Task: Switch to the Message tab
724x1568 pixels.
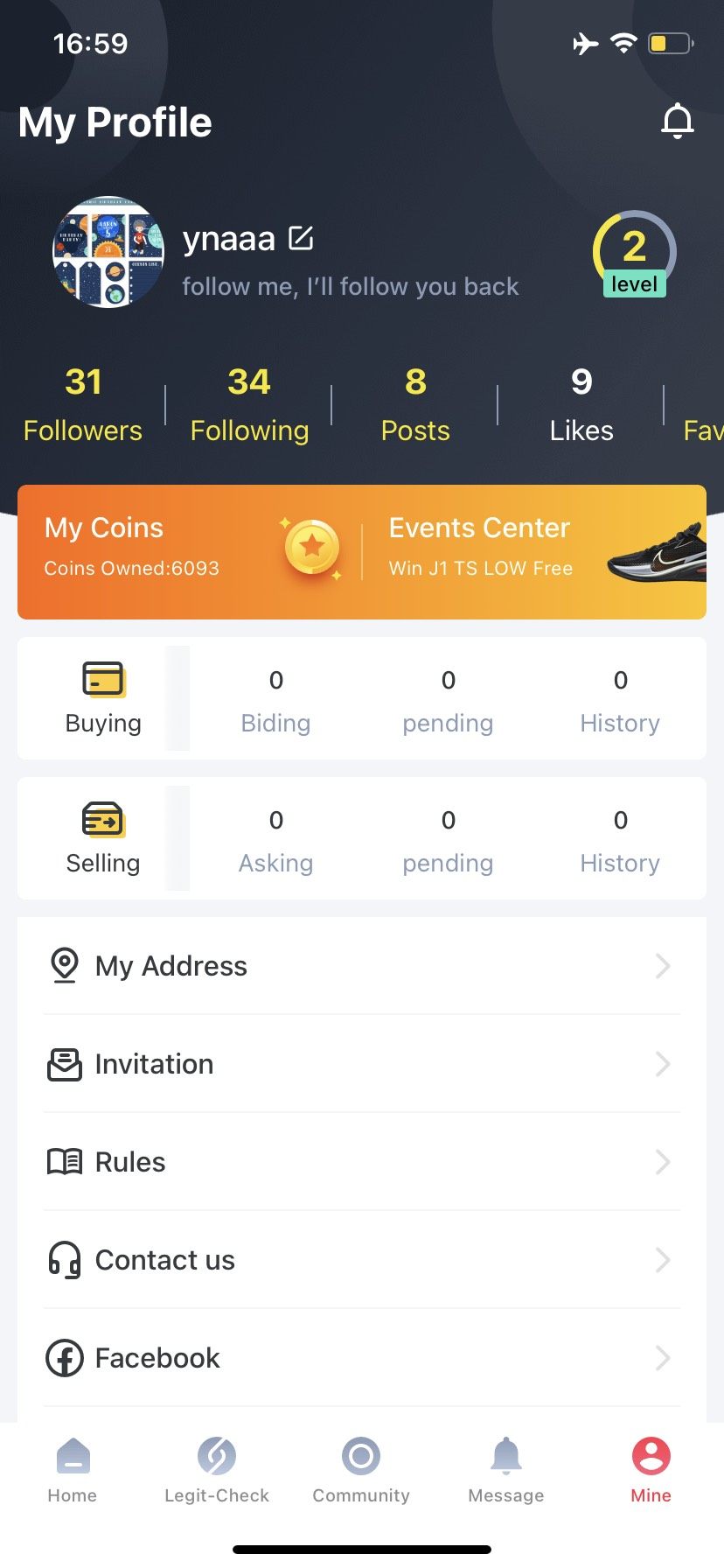Action: coord(506,1470)
